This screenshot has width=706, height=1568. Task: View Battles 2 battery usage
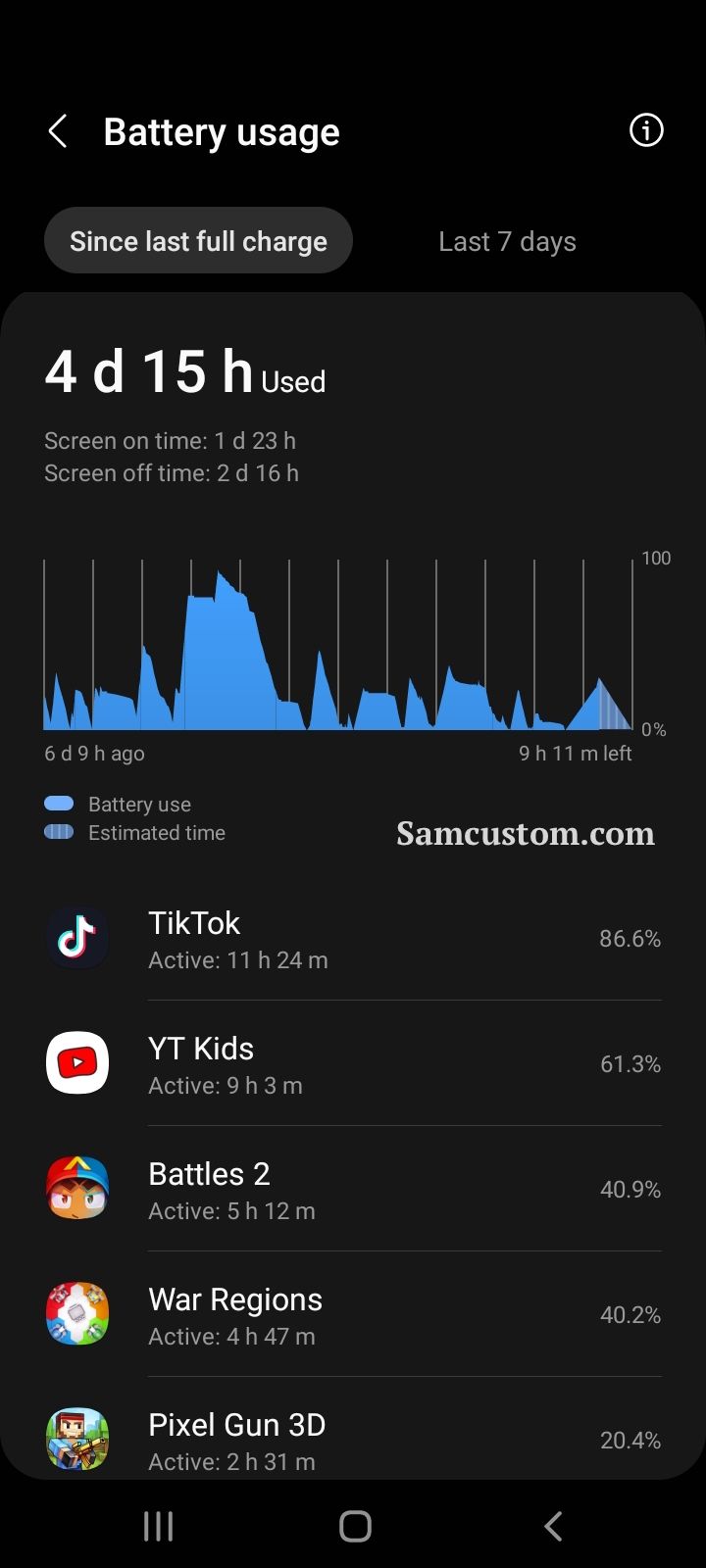tap(353, 1190)
